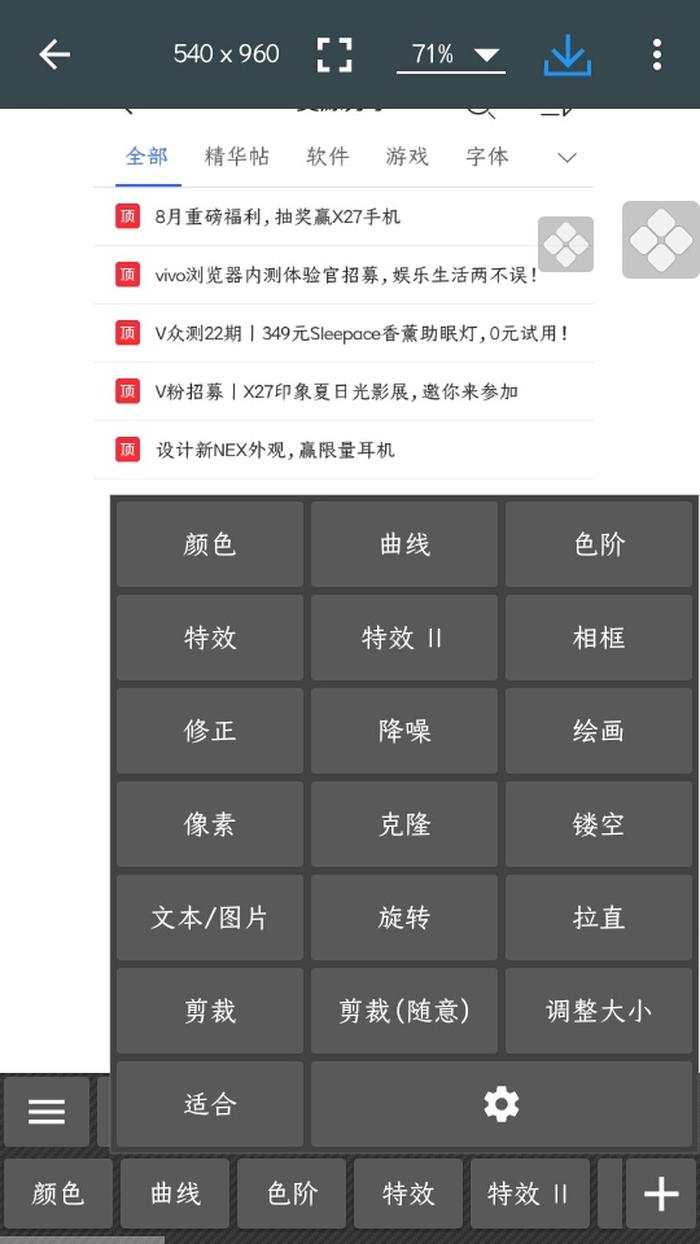The image size is (700, 1244).
Task: Choose the 降噪 denoise tool
Action: [404, 730]
